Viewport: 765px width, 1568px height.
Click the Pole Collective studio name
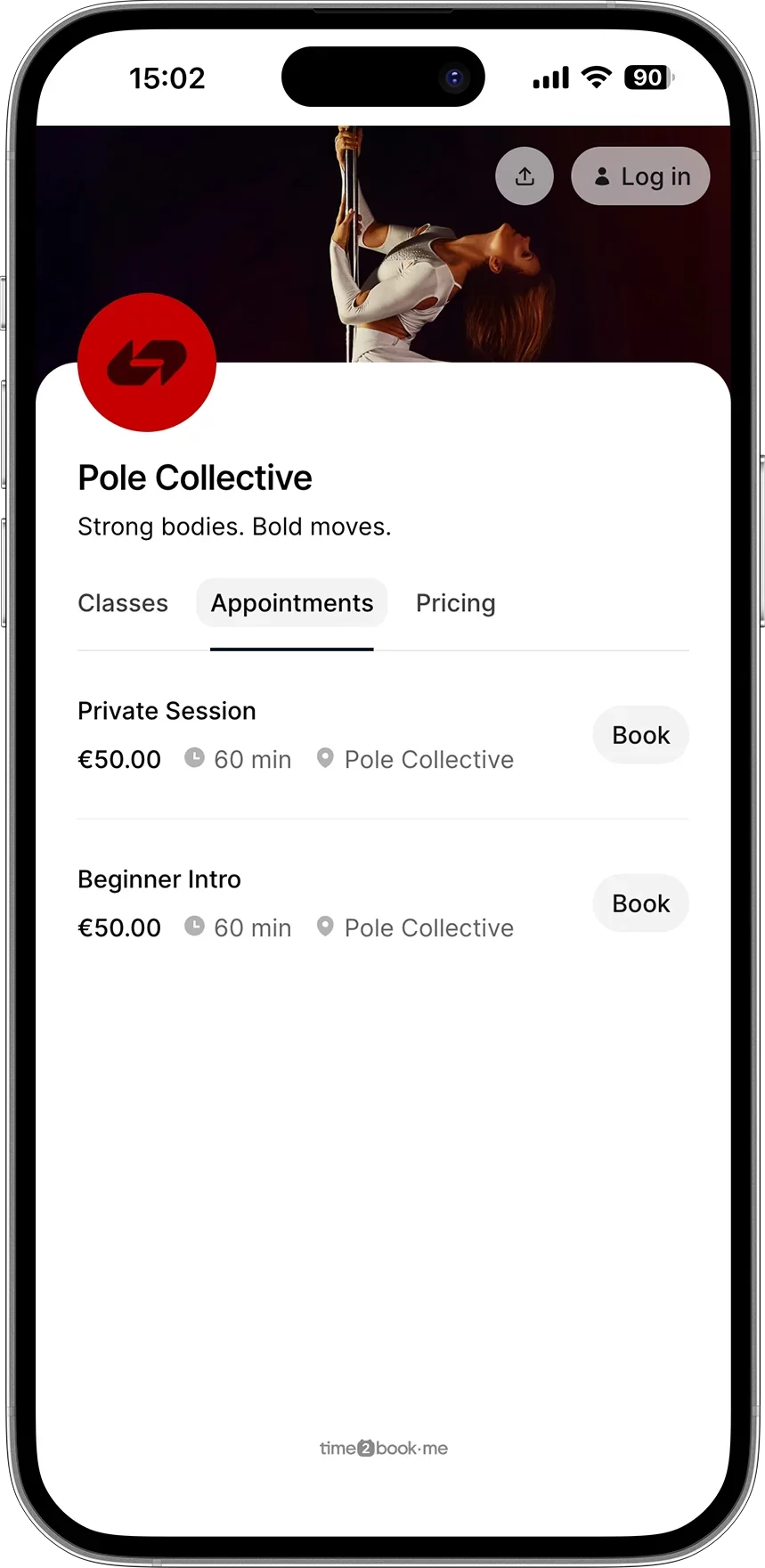pos(194,477)
